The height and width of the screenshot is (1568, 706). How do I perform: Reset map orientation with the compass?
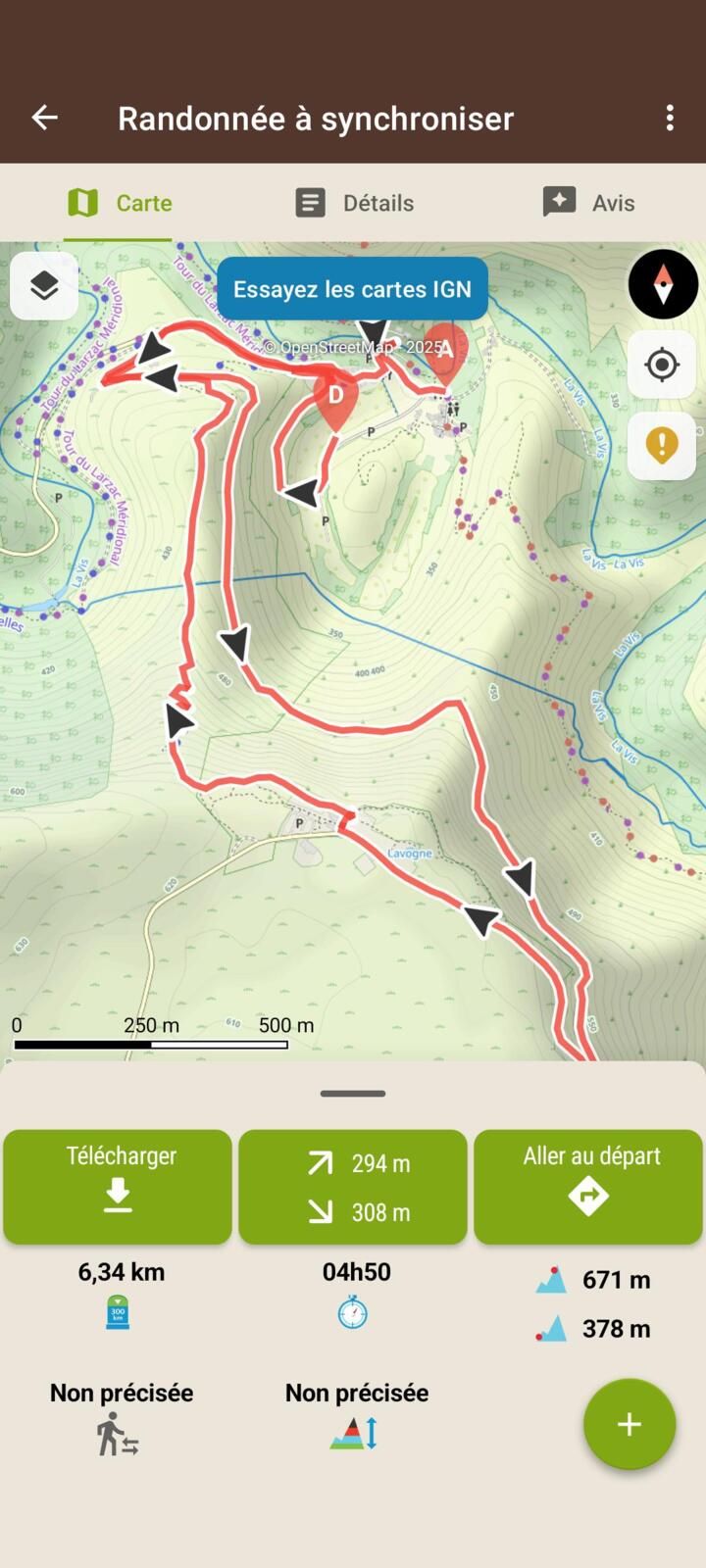click(663, 284)
